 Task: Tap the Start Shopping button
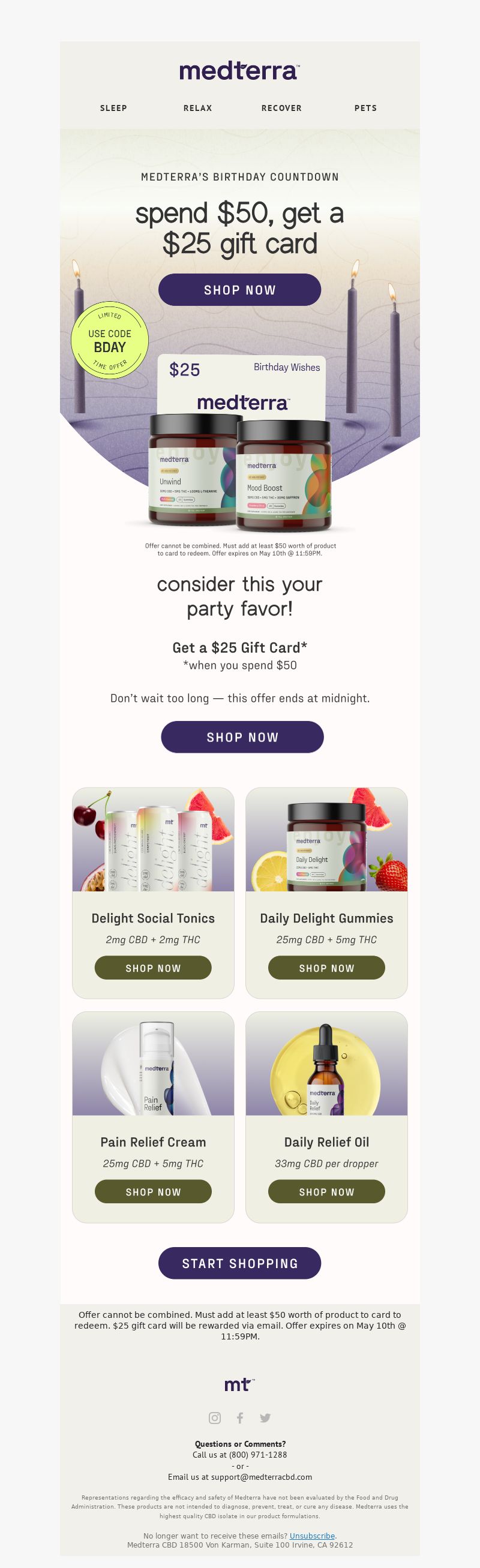tap(239, 1263)
